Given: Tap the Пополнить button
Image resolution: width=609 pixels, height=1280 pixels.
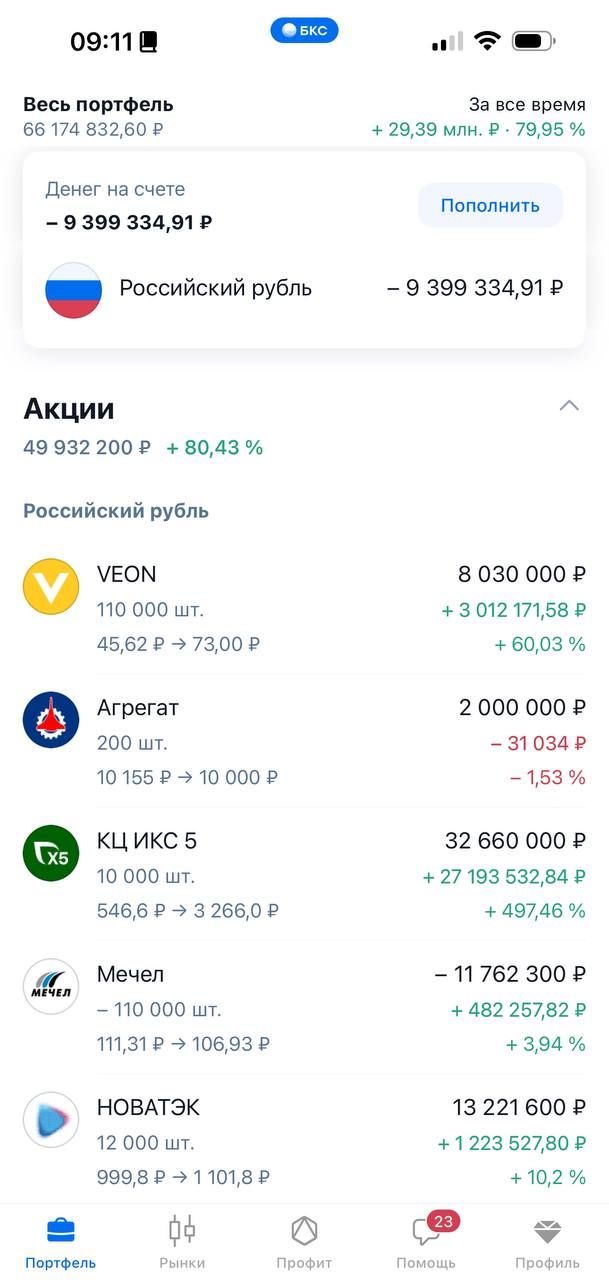Looking at the screenshot, I should [490, 205].
